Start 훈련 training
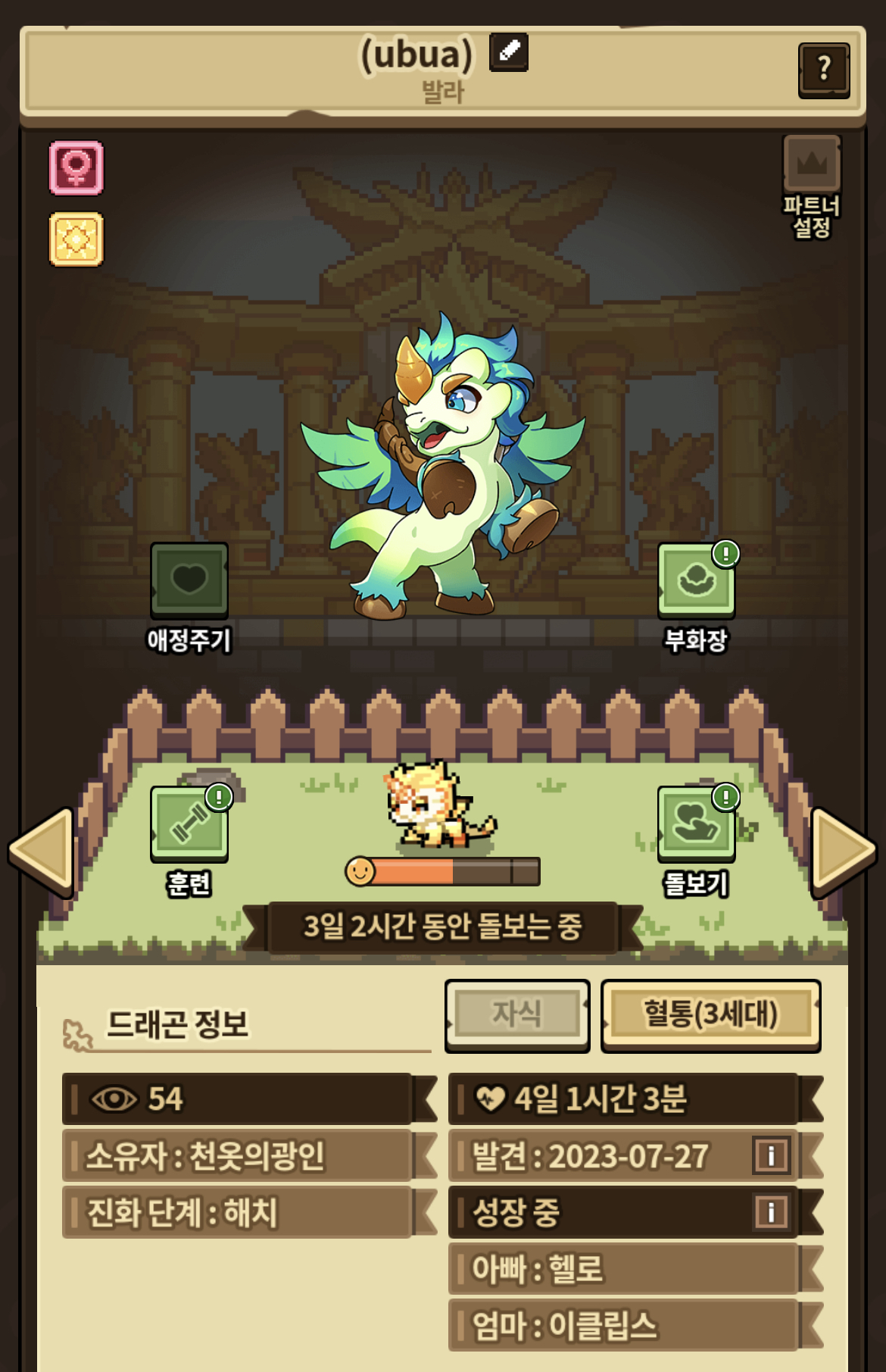This screenshot has height=1372, width=886. pos(189,824)
